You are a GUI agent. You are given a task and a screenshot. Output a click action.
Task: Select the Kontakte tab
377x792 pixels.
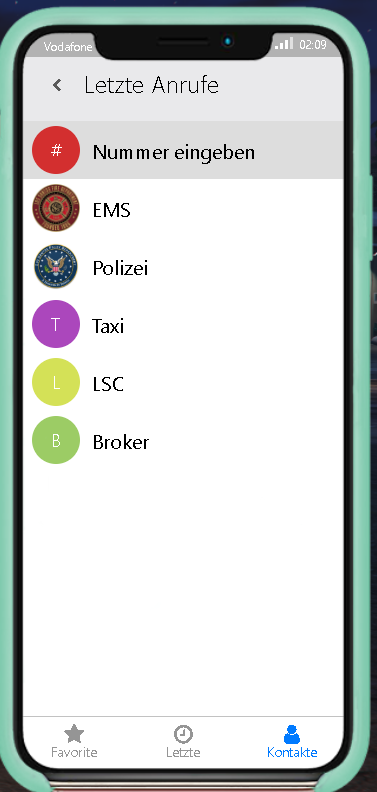coord(292,741)
